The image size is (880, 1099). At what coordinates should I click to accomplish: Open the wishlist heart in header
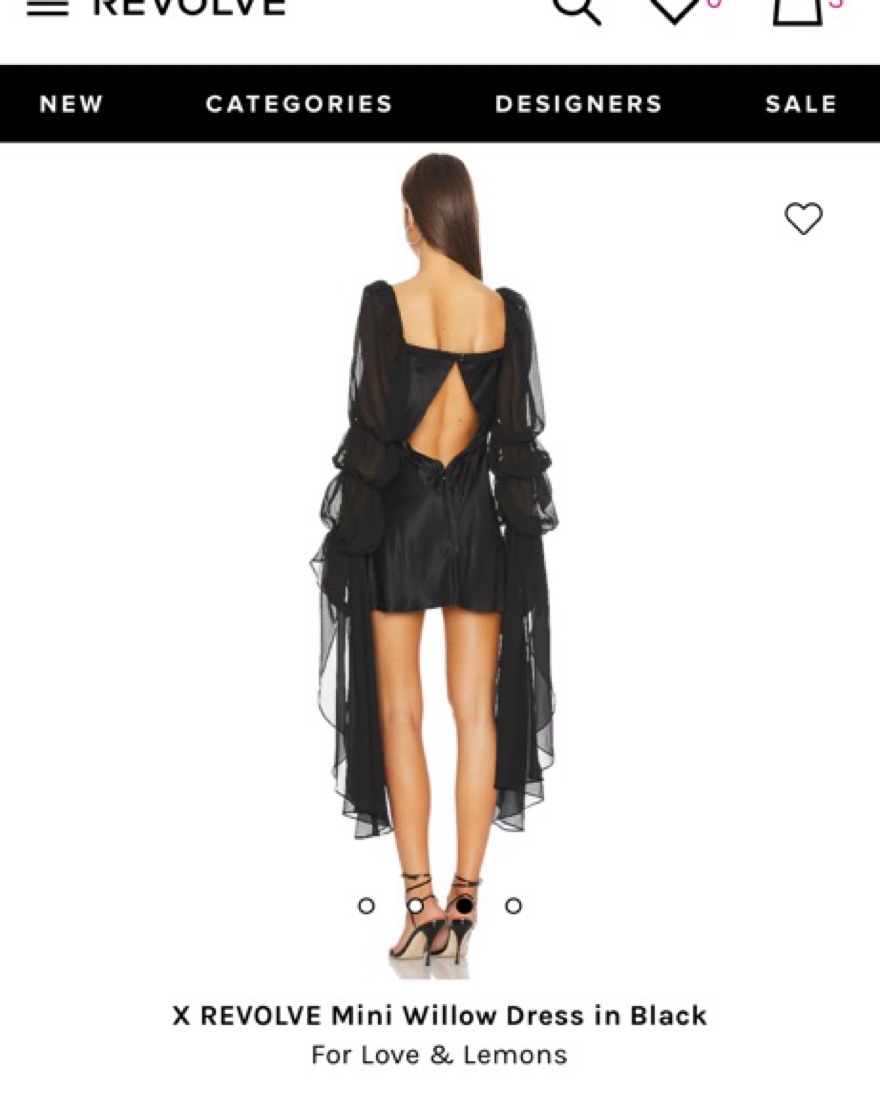(675, 8)
